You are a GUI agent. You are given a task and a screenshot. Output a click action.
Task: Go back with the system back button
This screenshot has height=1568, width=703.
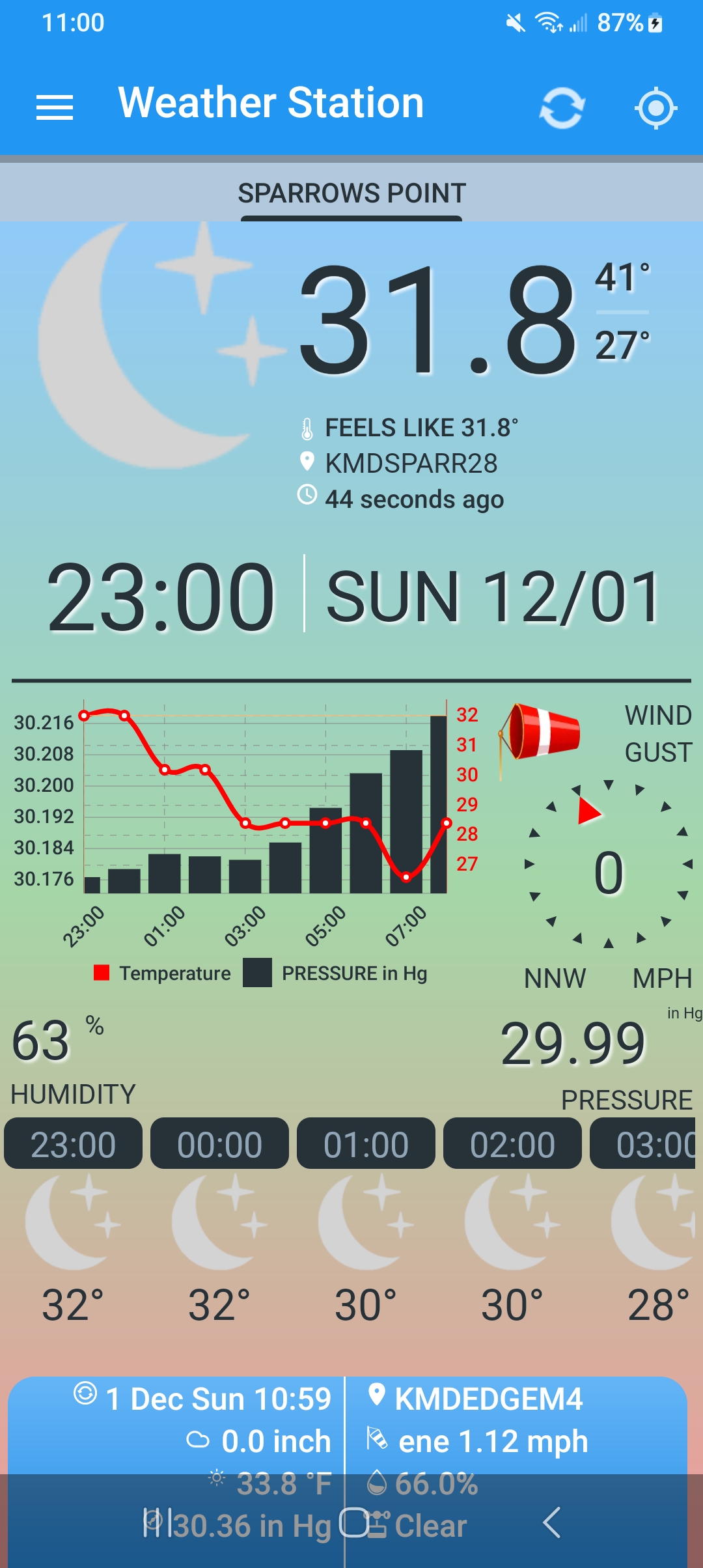(x=551, y=1522)
